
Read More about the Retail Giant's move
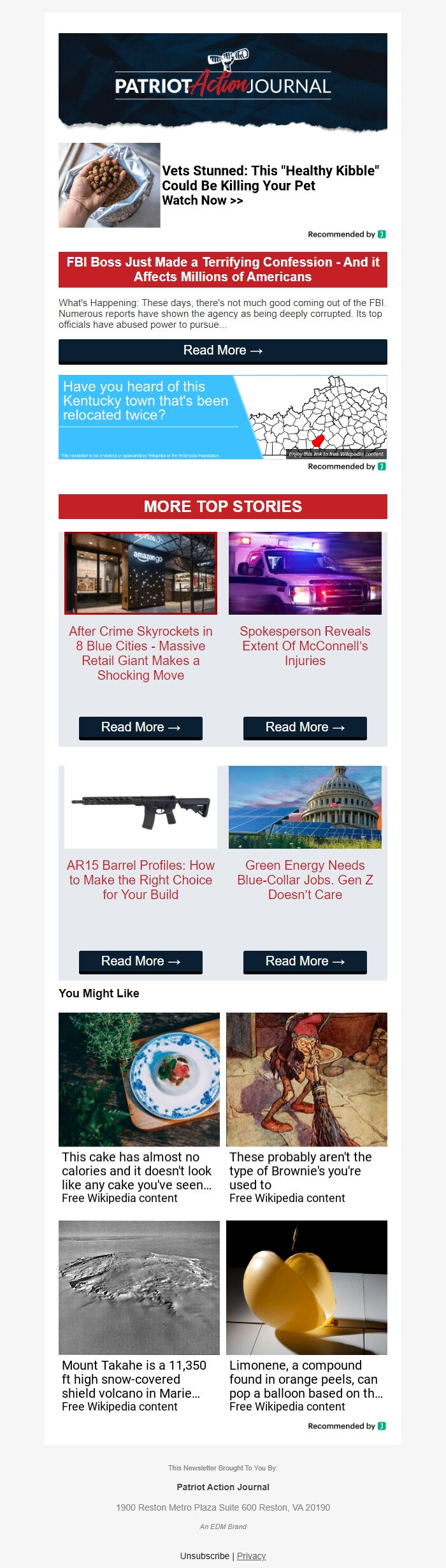point(141,728)
